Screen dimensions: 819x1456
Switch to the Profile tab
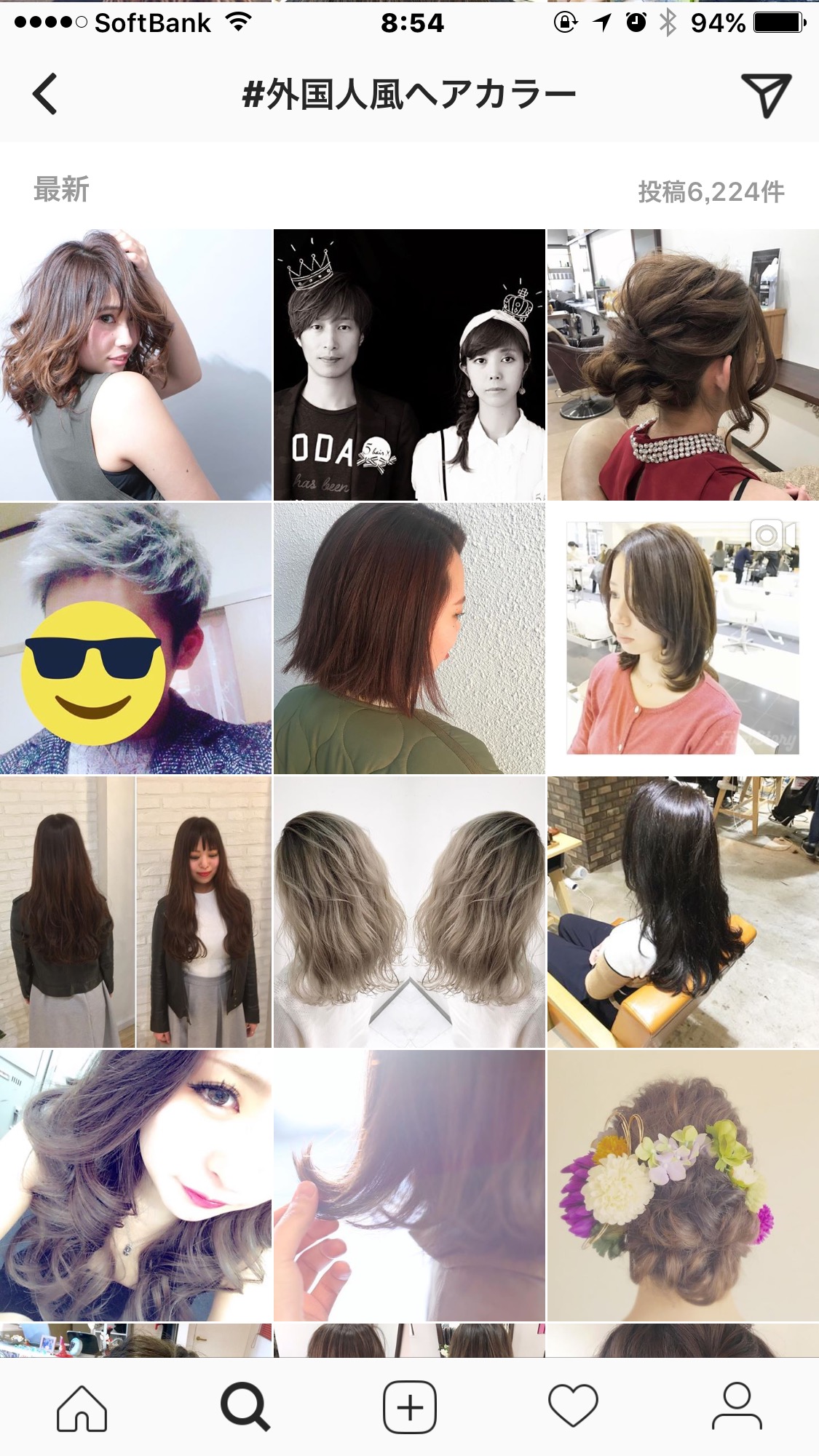click(737, 1407)
